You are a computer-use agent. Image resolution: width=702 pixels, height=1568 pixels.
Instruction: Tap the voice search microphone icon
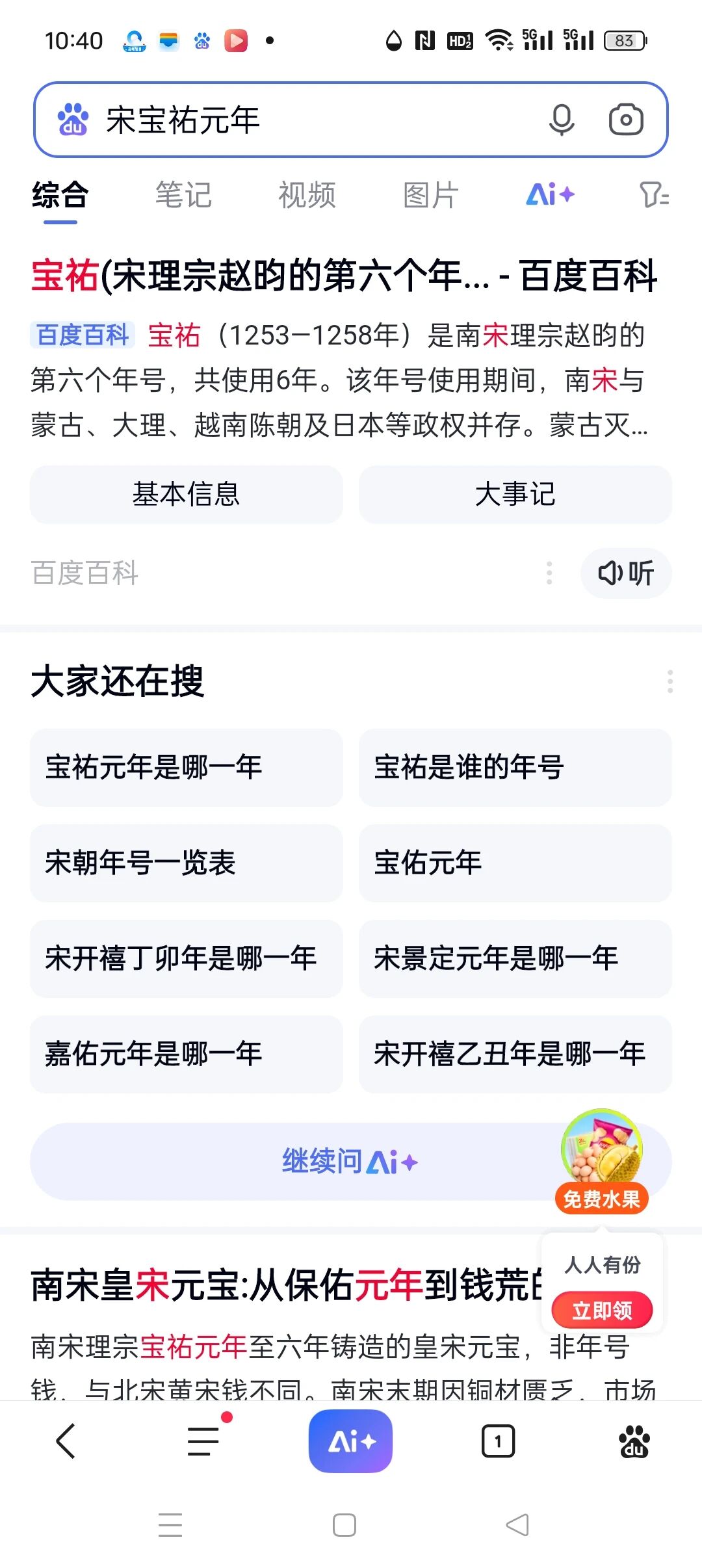pyautogui.click(x=562, y=120)
